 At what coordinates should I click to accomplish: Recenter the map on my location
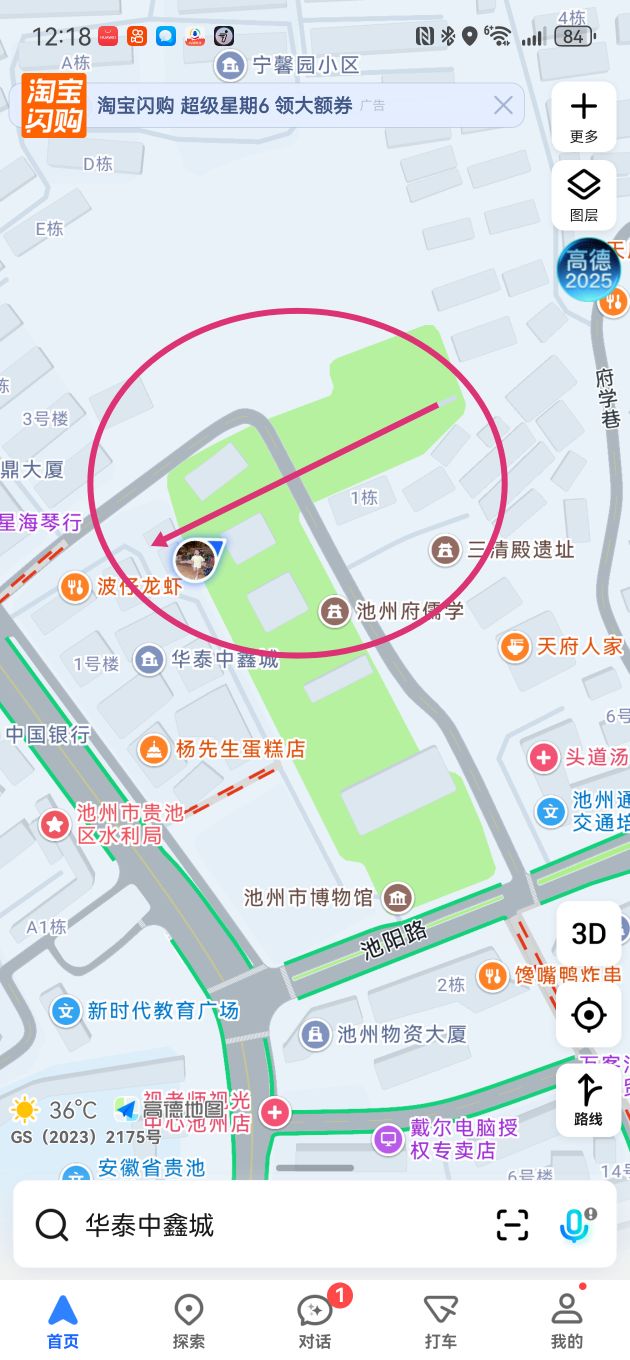point(589,1015)
